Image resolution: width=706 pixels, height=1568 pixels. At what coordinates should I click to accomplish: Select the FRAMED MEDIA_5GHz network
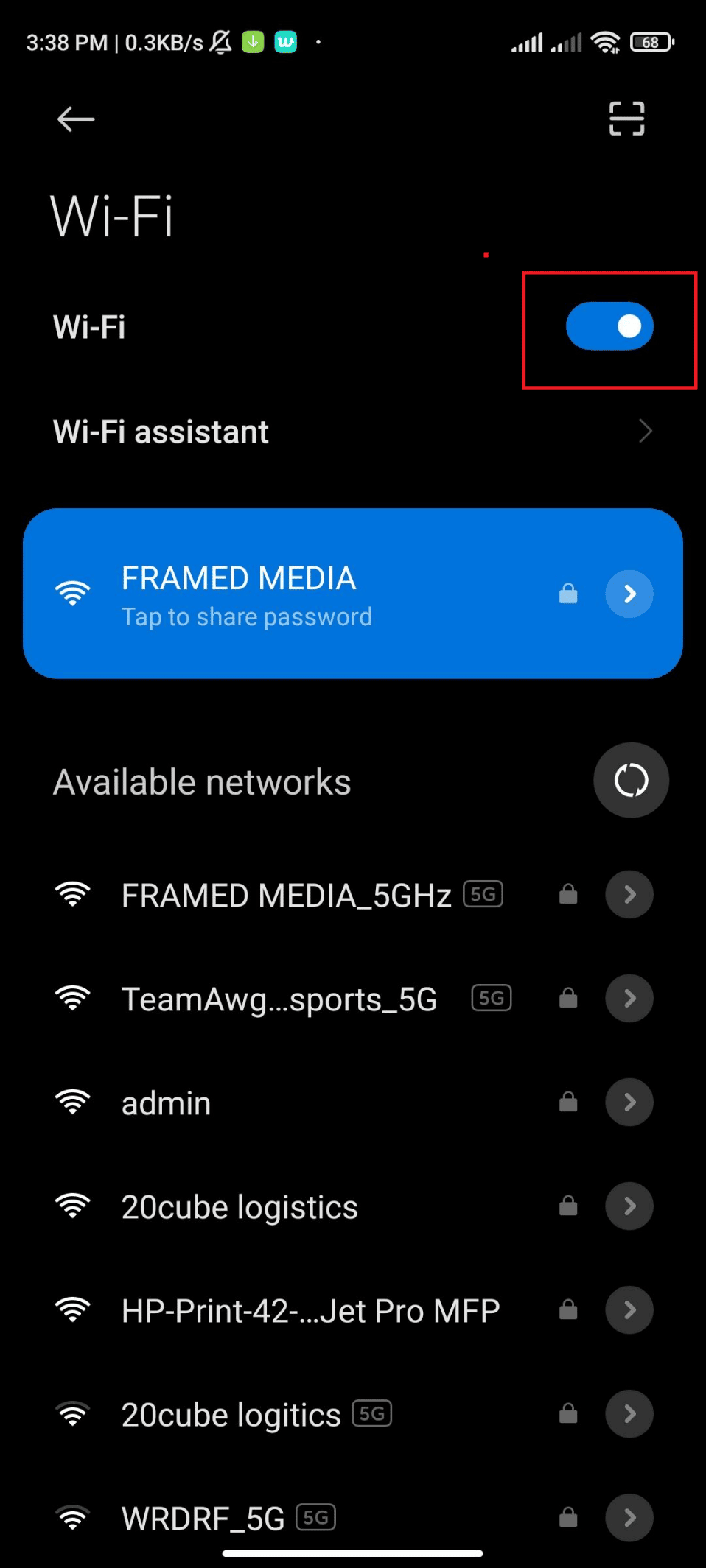pyautogui.click(x=286, y=893)
